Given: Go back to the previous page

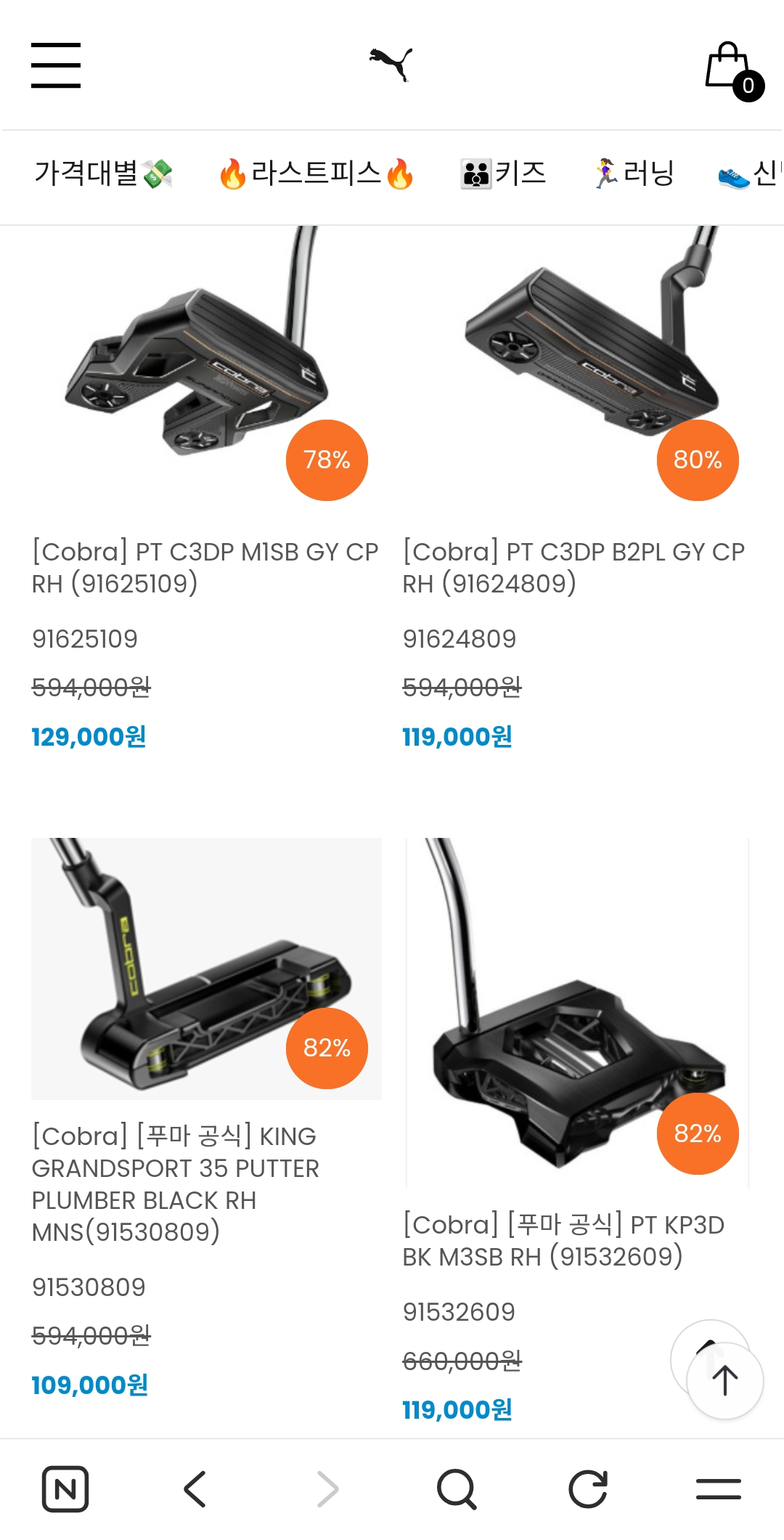Looking at the screenshot, I should 195,1489.
